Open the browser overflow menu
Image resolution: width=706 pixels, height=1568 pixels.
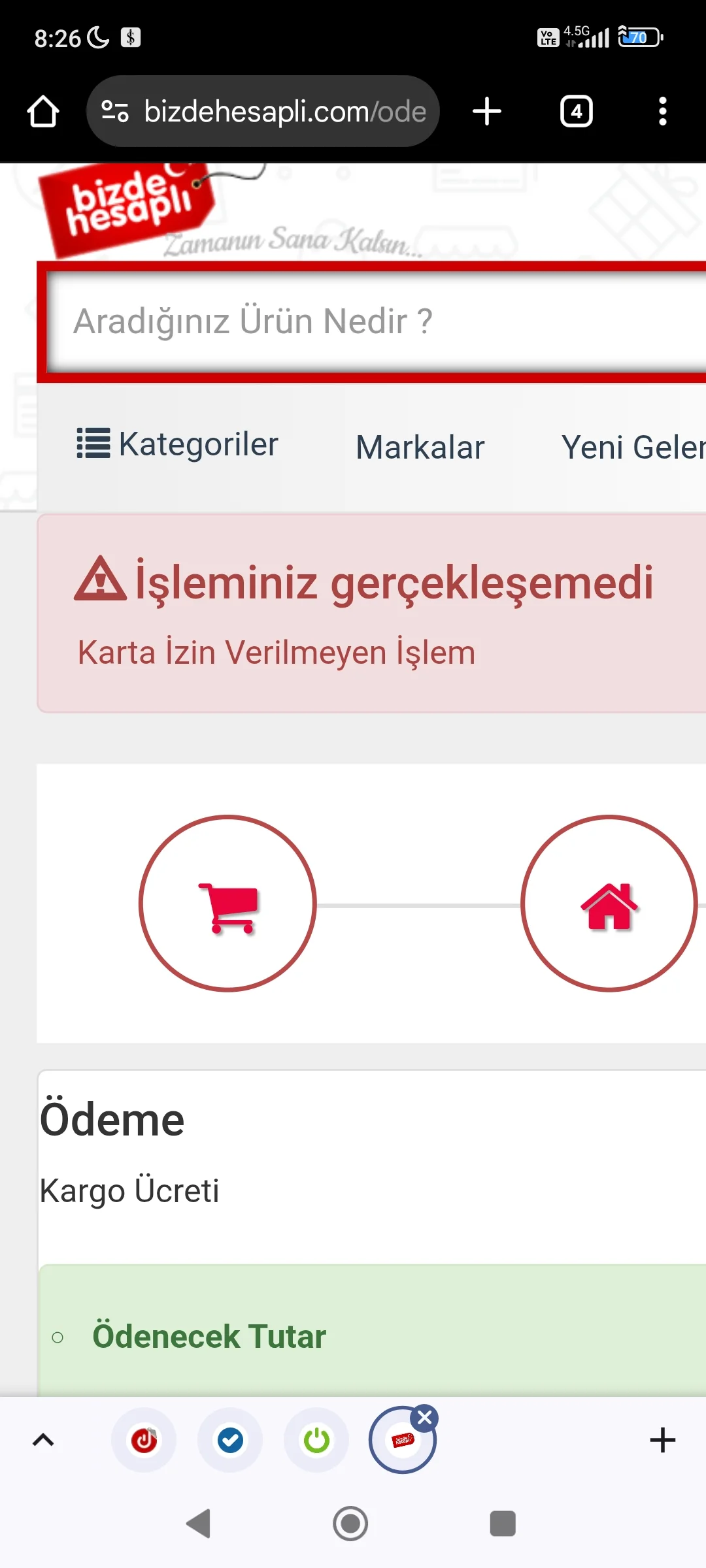point(662,111)
